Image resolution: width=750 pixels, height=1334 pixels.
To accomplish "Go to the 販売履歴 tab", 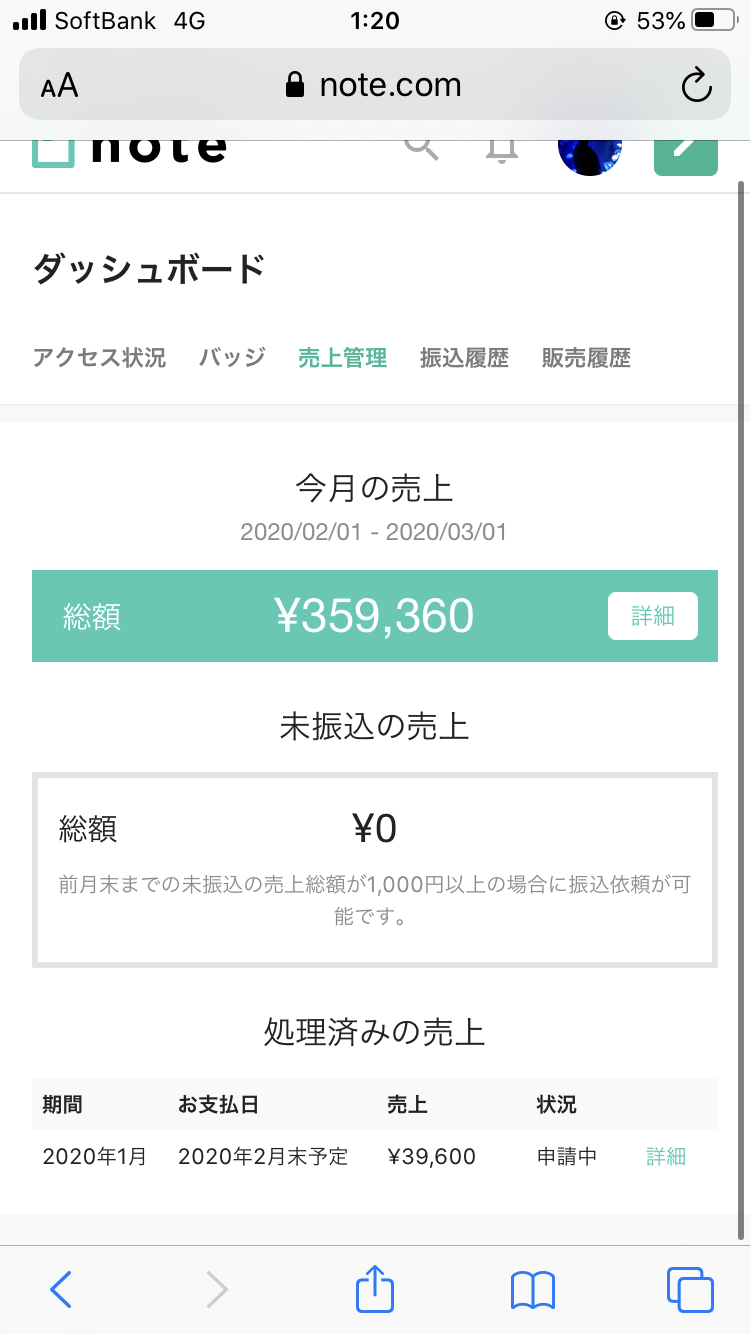I will [587, 358].
